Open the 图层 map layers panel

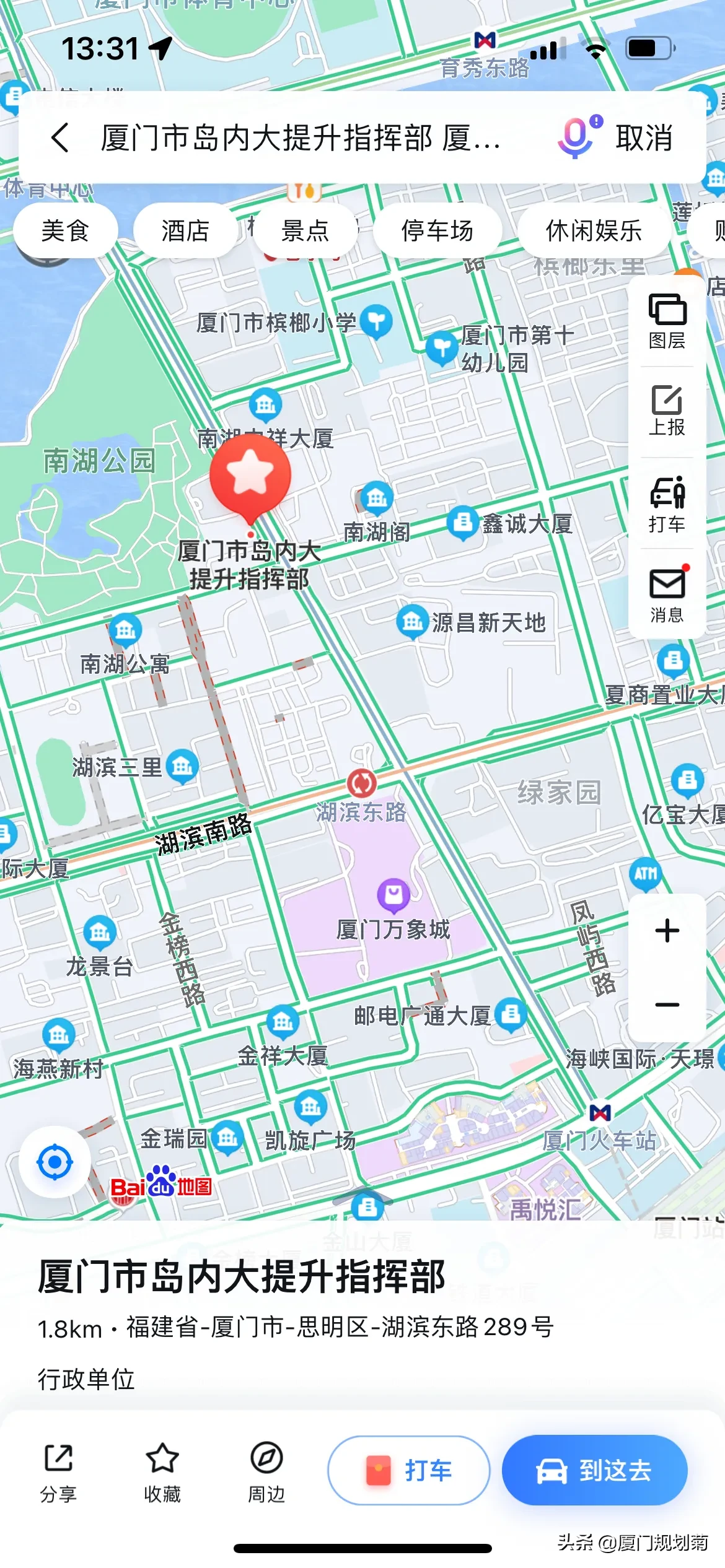click(x=667, y=321)
